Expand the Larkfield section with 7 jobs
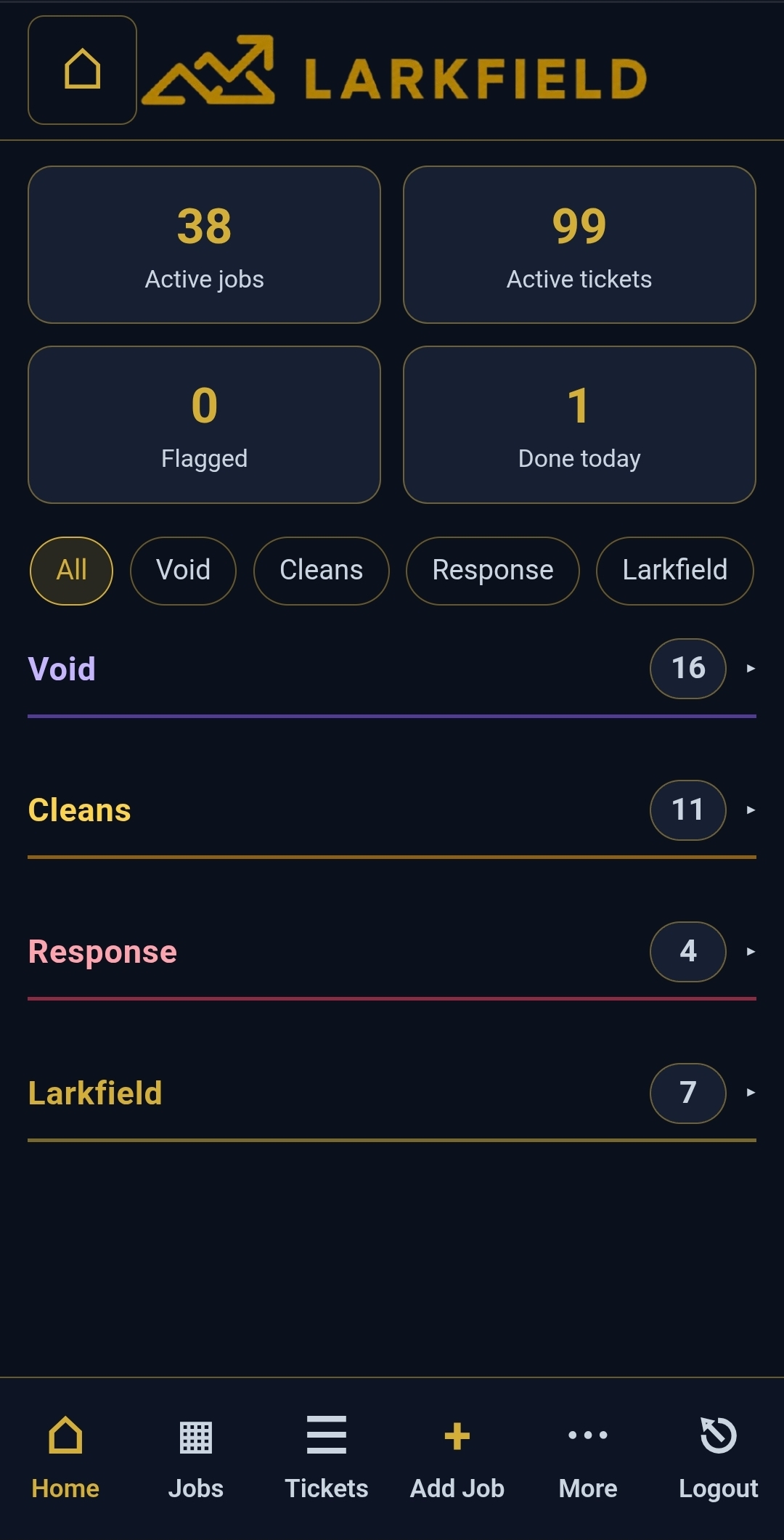 pos(392,1093)
